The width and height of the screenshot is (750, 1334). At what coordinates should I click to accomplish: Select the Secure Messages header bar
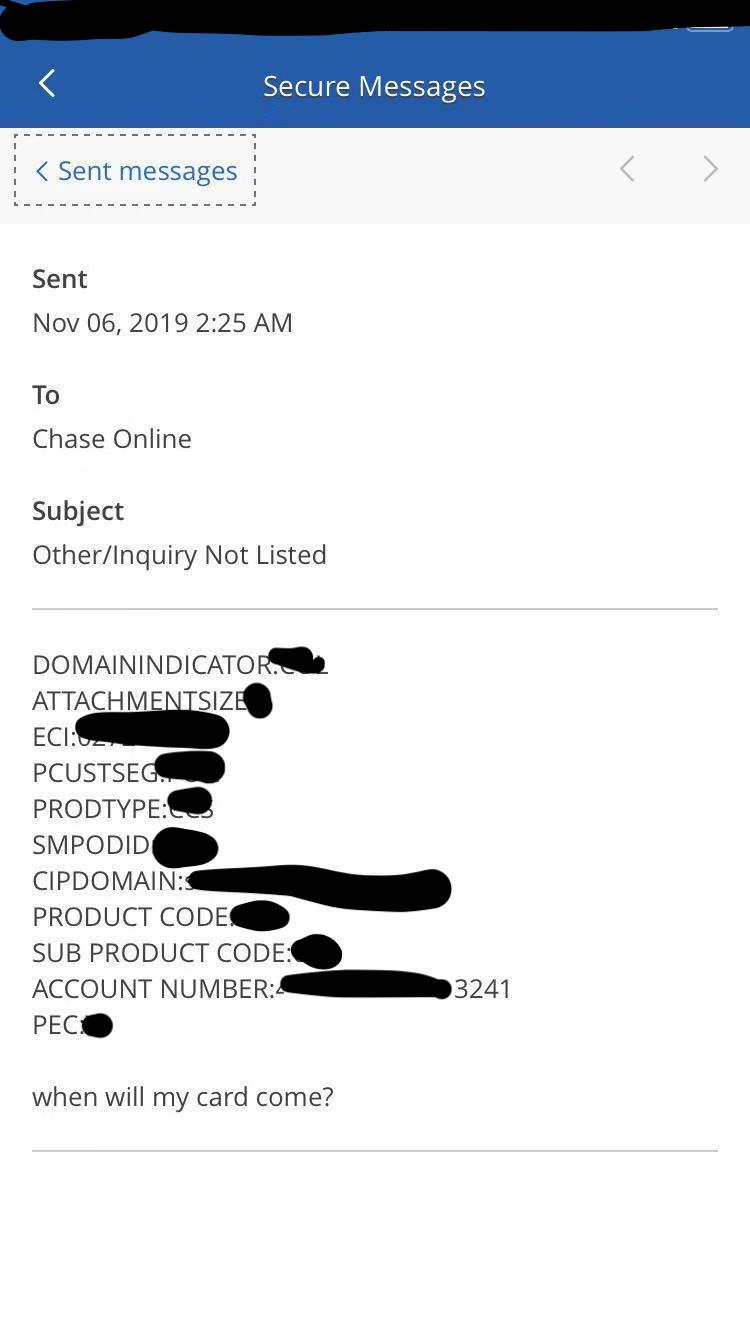374,86
